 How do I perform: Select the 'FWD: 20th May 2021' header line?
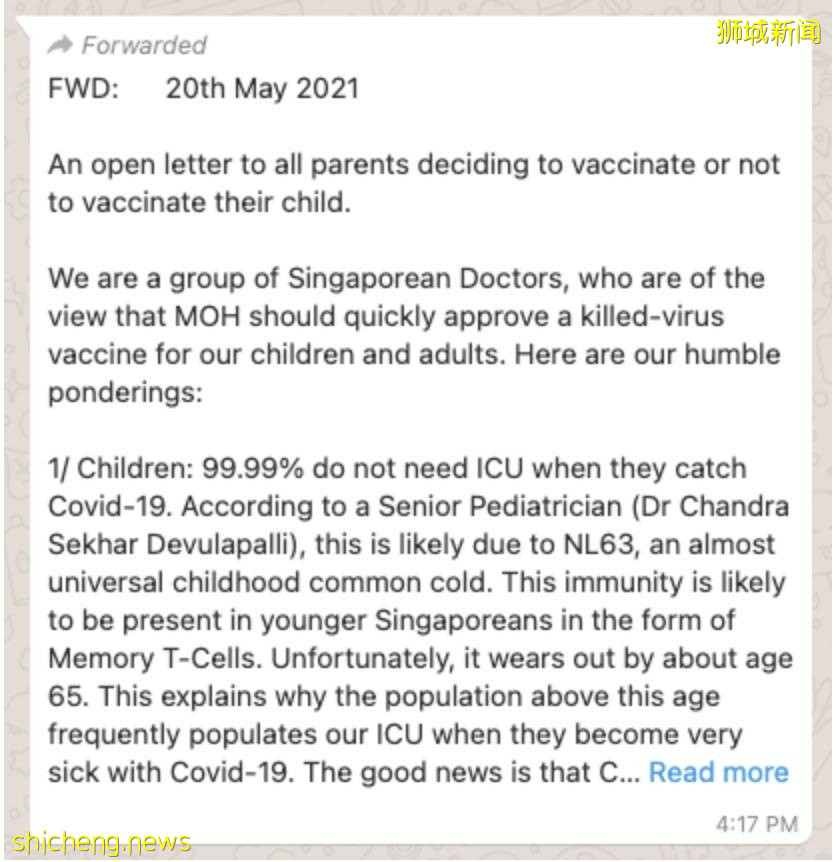pyautogui.click(x=204, y=89)
